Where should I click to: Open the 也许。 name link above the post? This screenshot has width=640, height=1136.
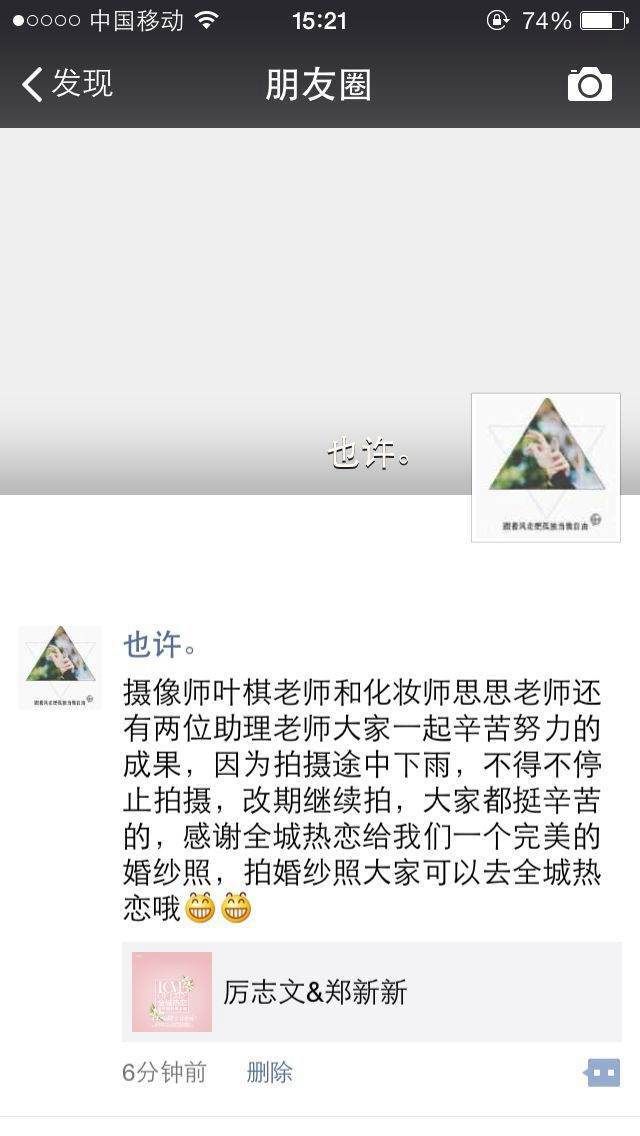pyautogui.click(x=159, y=644)
